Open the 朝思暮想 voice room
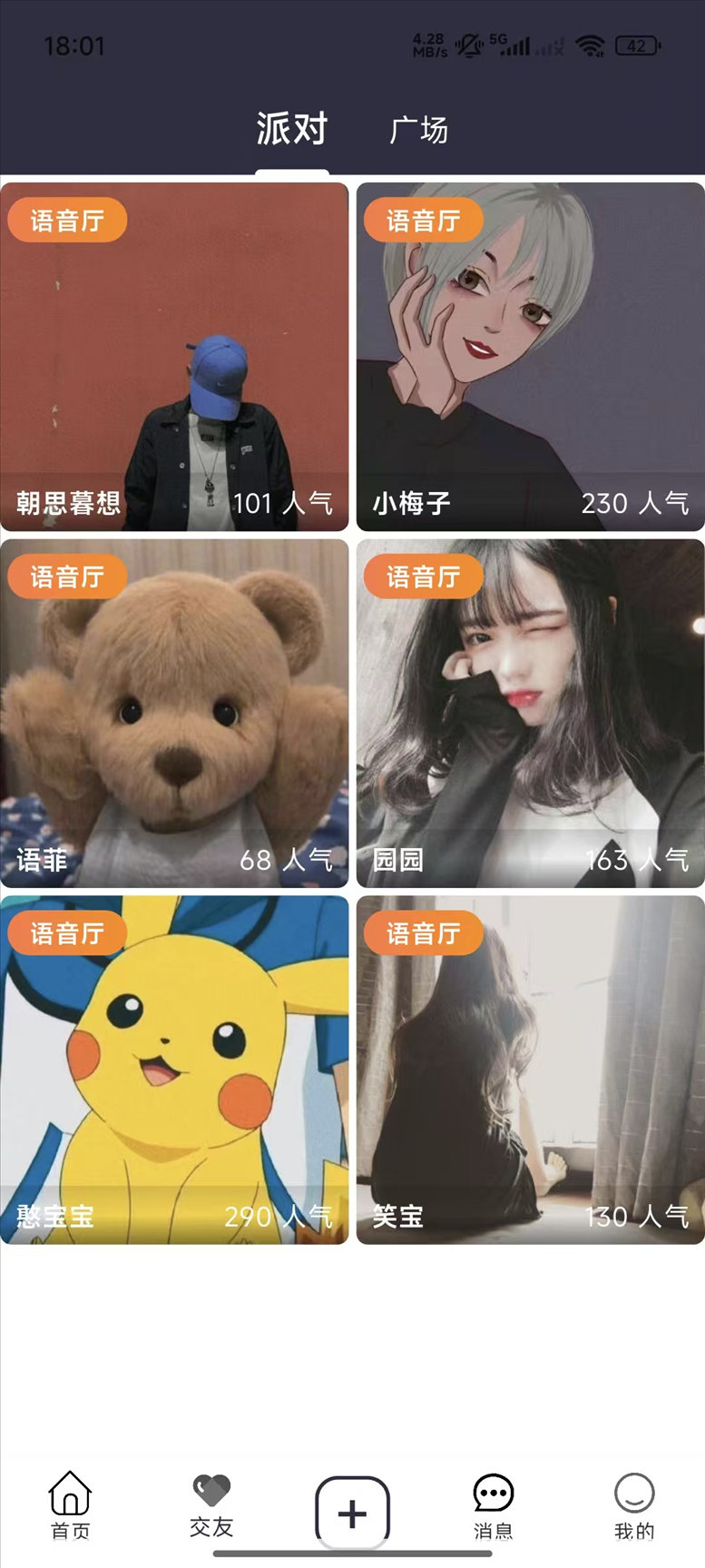 click(x=174, y=357)
